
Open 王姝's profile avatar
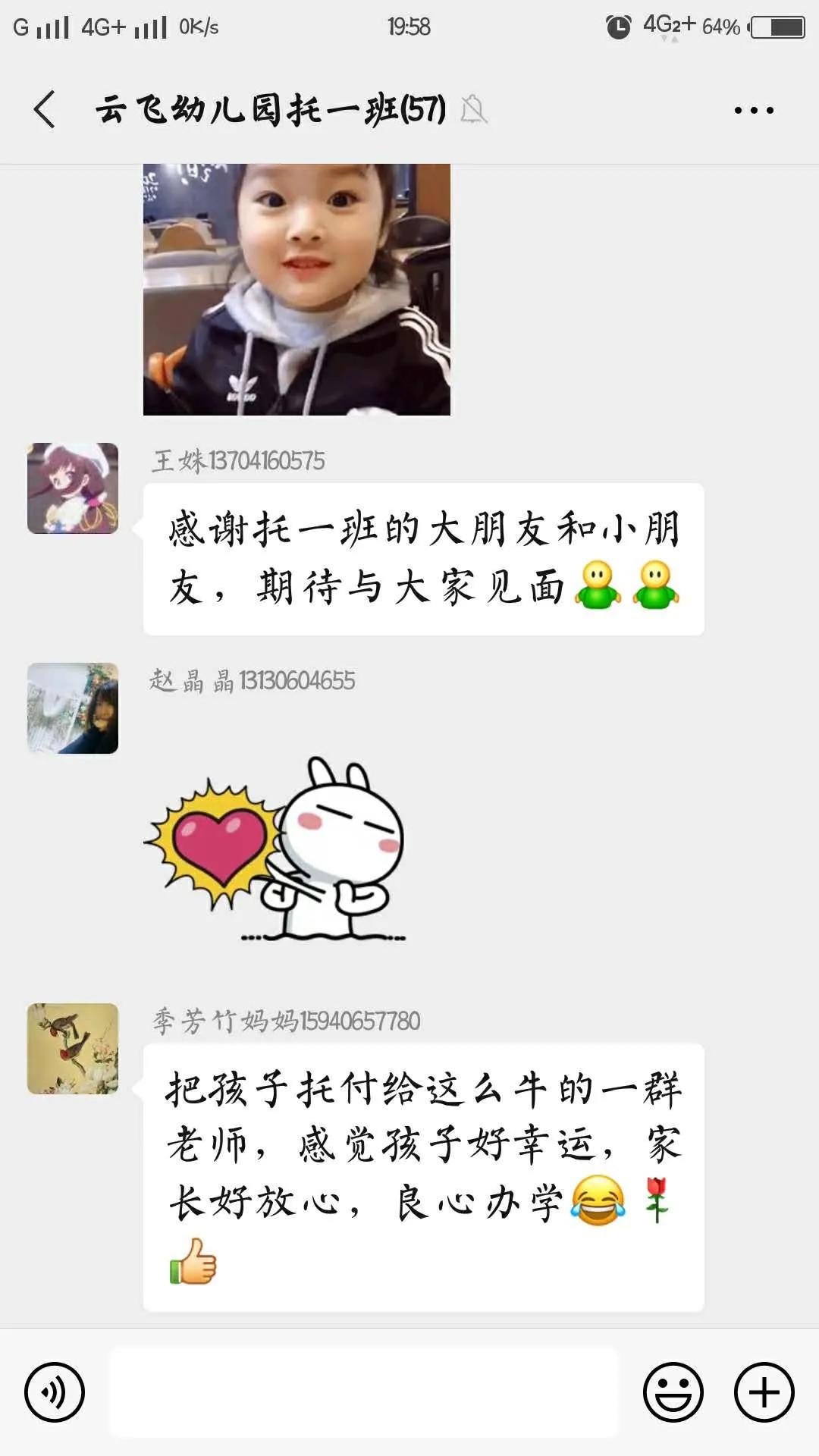coord(73,488)
